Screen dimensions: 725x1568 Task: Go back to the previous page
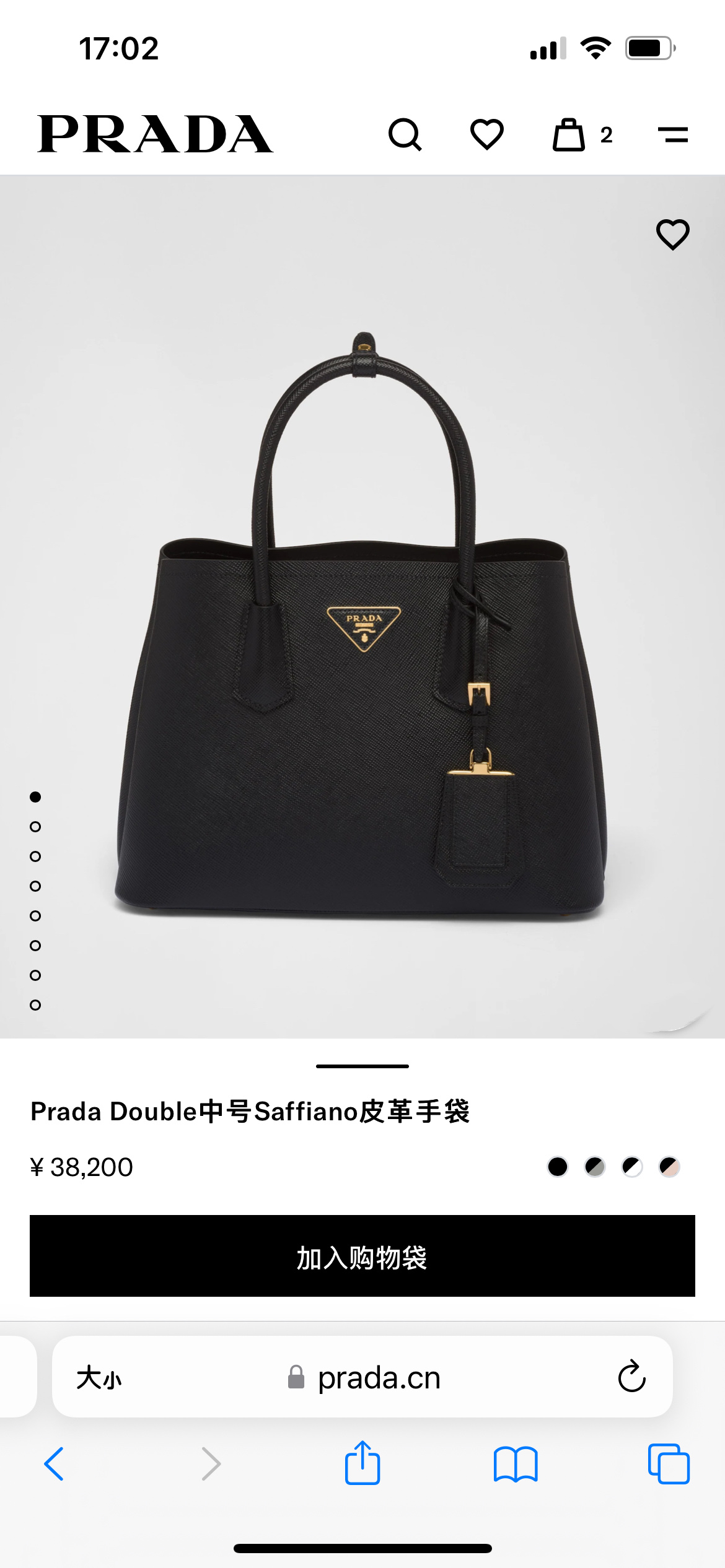[54, 1464]
